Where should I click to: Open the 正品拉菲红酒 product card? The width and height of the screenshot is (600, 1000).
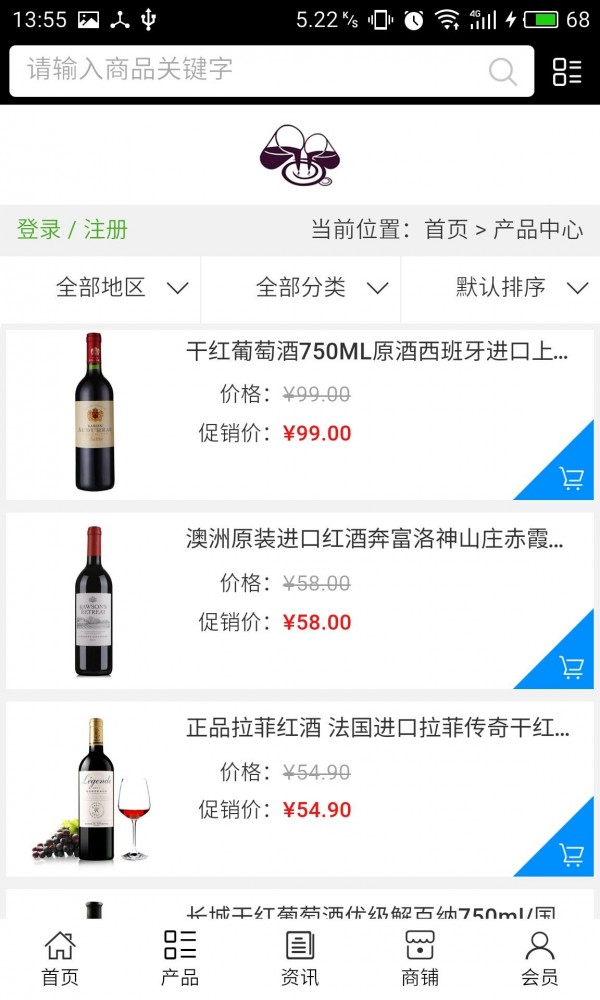coord(376,729)
